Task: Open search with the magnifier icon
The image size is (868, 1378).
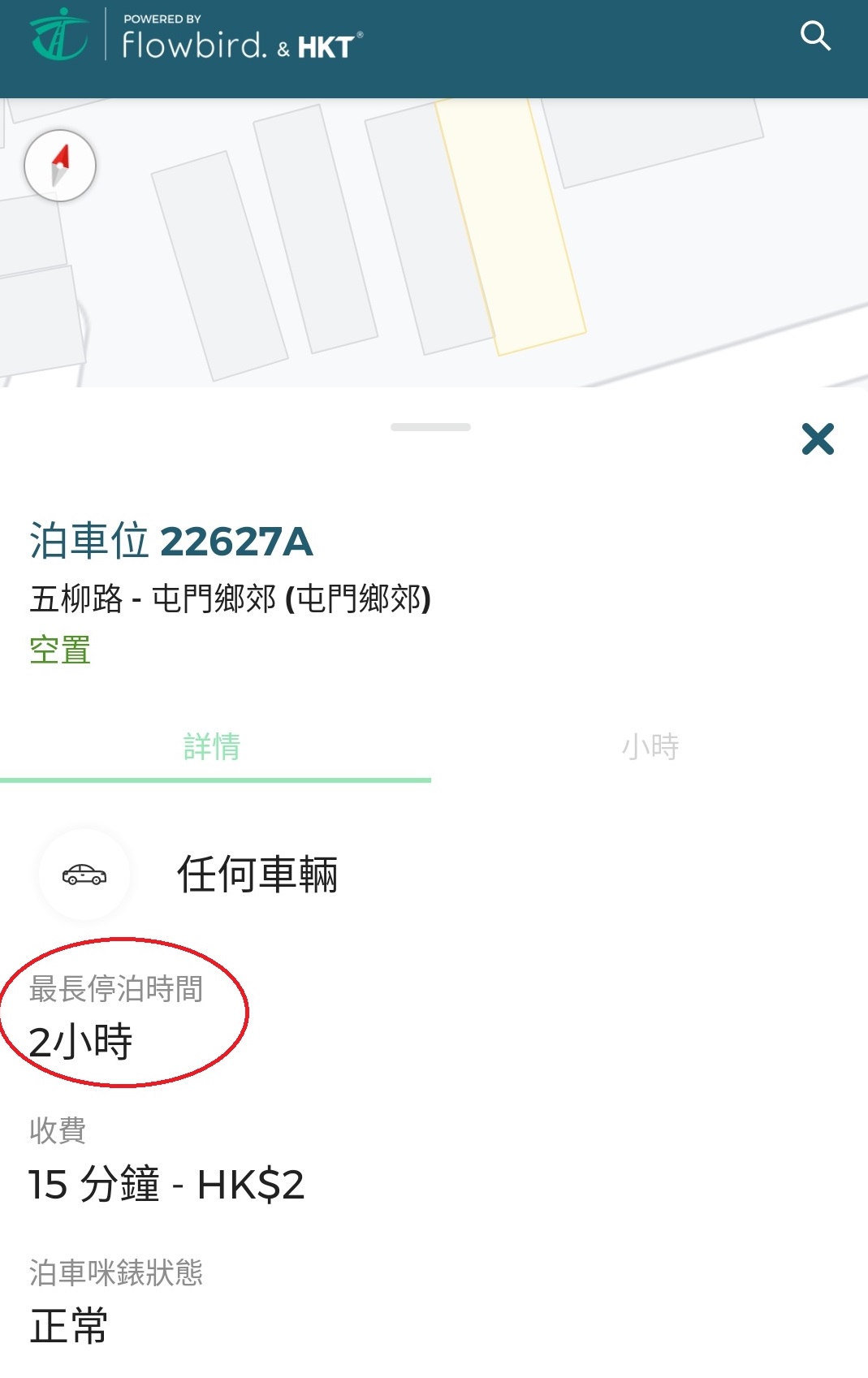Action: click(816, 35)
